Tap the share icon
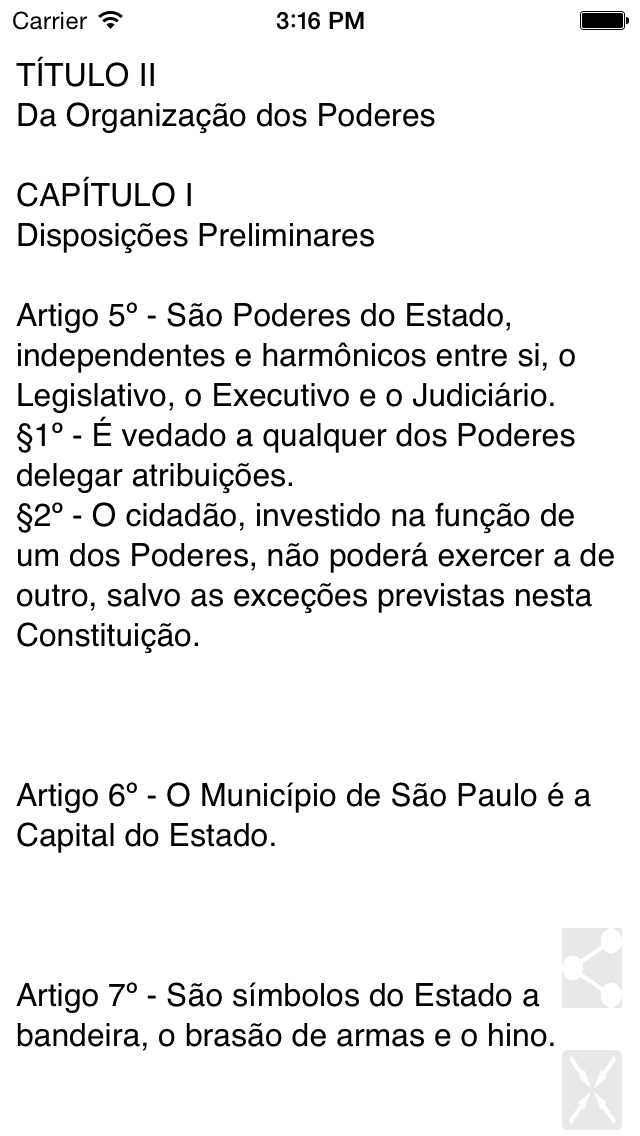 [592, 967]
